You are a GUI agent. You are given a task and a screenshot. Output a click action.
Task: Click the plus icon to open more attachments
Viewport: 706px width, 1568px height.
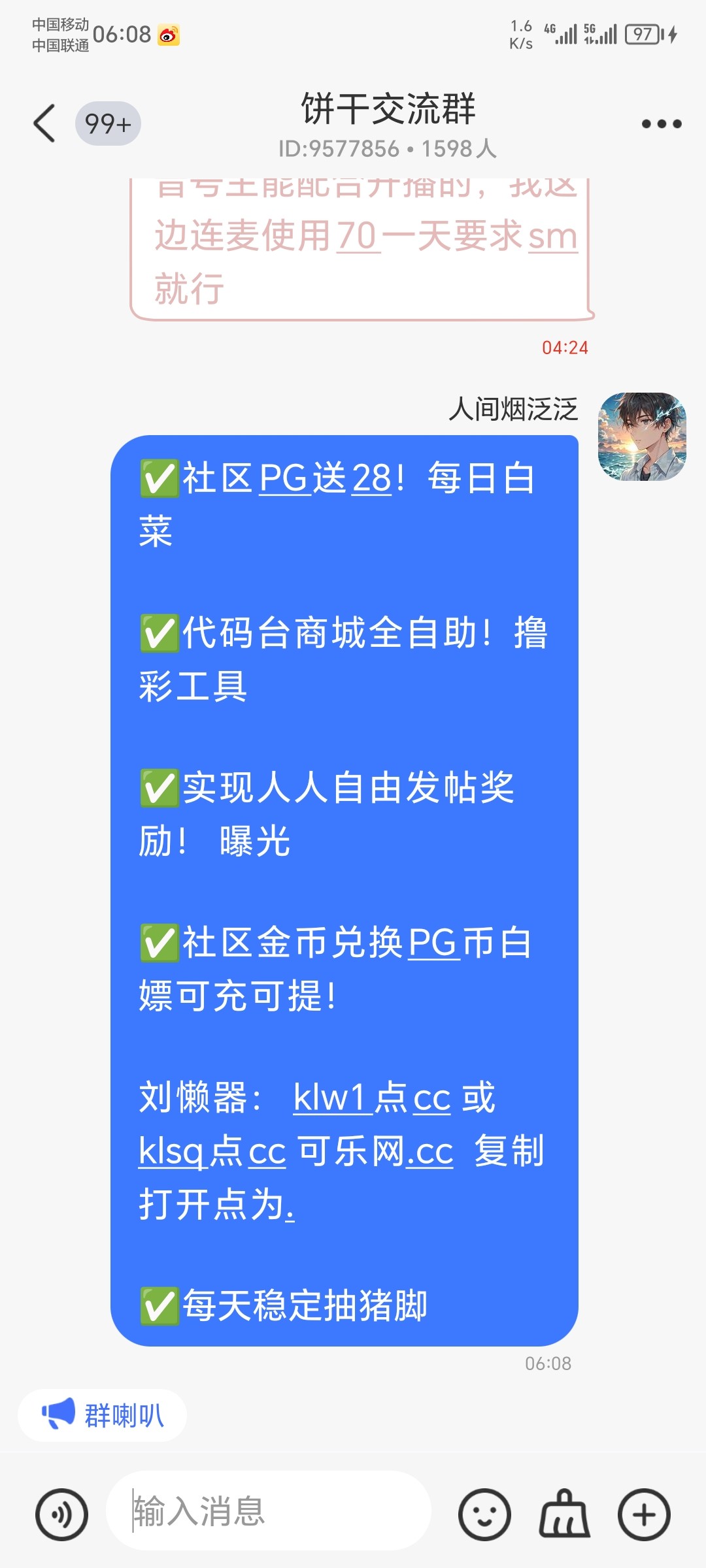[x=643, y=1514]
